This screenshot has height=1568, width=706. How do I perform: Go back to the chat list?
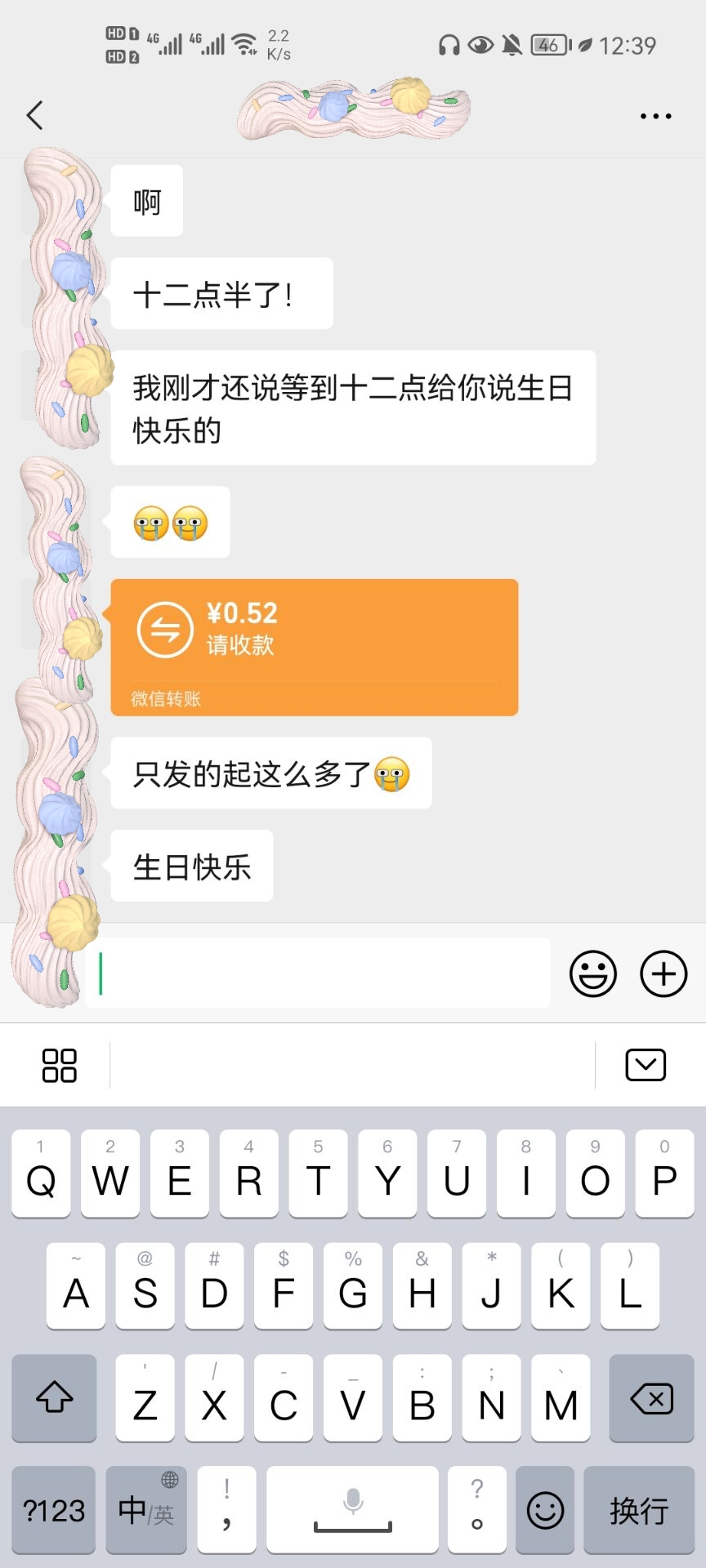(x=34, y=115)
